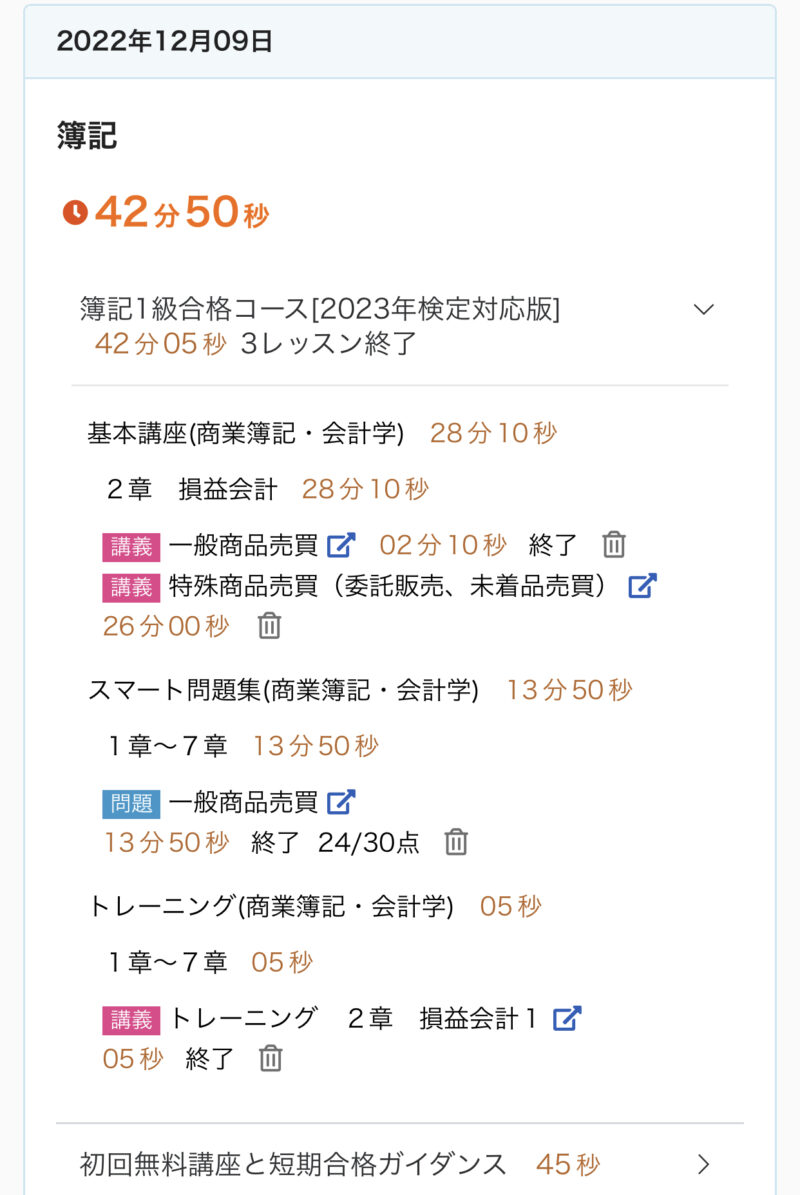Open the トレーニング 2章 損益会計1 link
Image resolution: width=800 pixels, height=1195 pixels.
(x=567, y=1018)
